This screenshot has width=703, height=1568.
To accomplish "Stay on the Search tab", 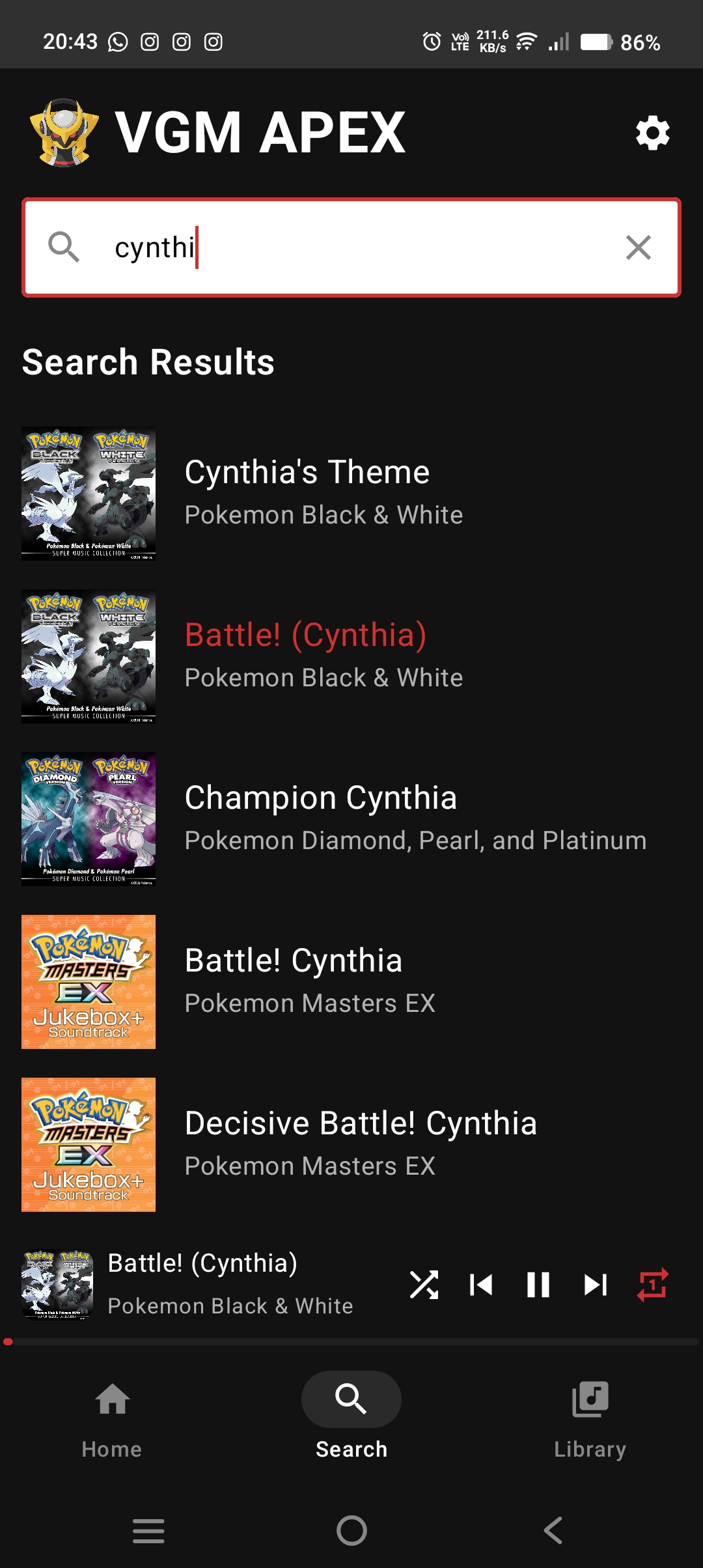I will pos(351,1416).
